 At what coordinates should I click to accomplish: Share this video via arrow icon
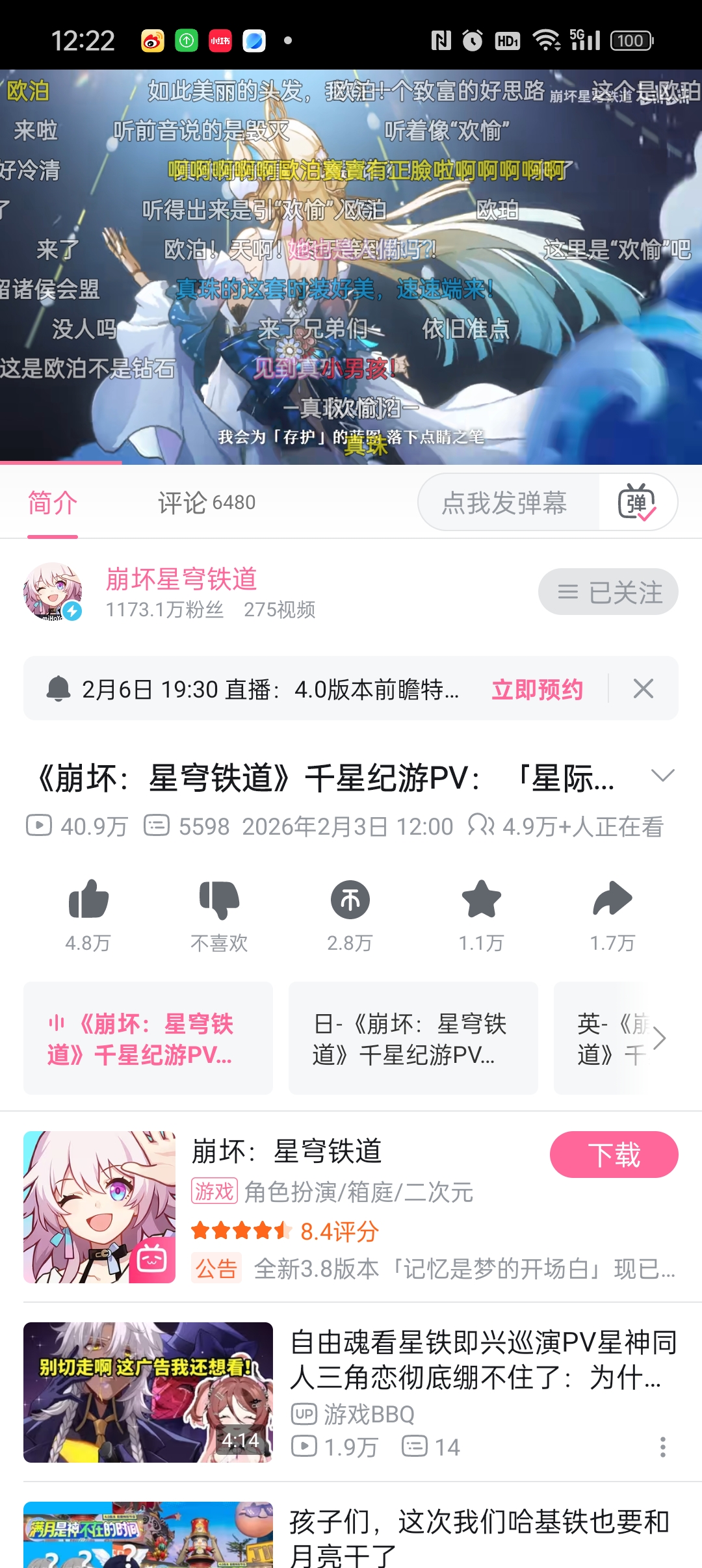point(612,901)
